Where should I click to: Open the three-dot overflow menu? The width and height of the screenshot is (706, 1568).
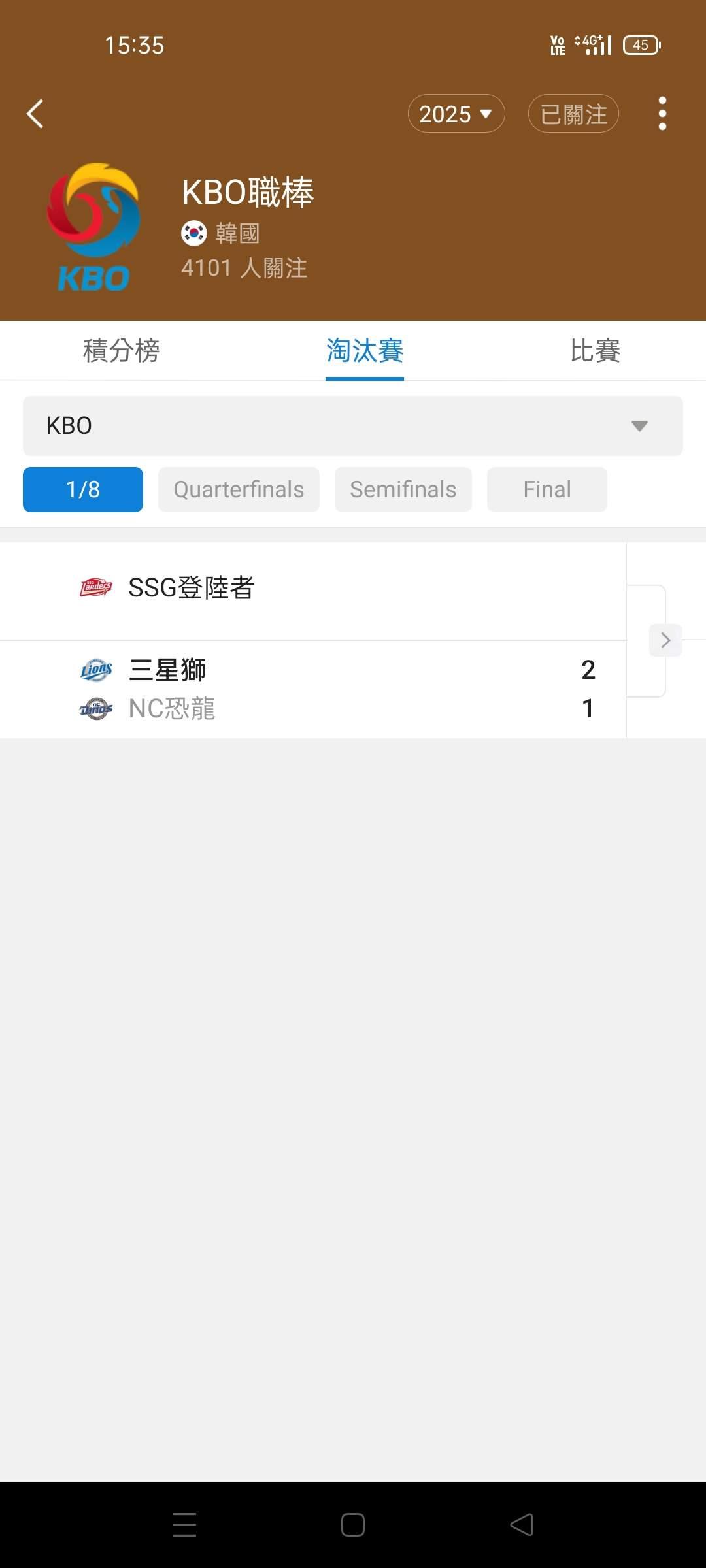pos(662,114)
